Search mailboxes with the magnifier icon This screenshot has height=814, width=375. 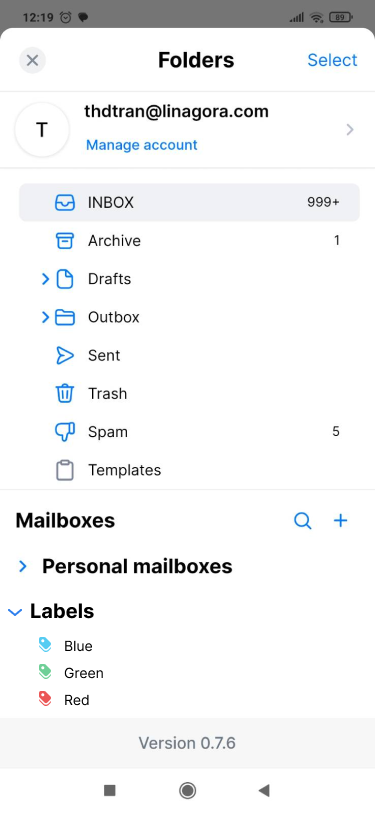[x=303, y=520]
